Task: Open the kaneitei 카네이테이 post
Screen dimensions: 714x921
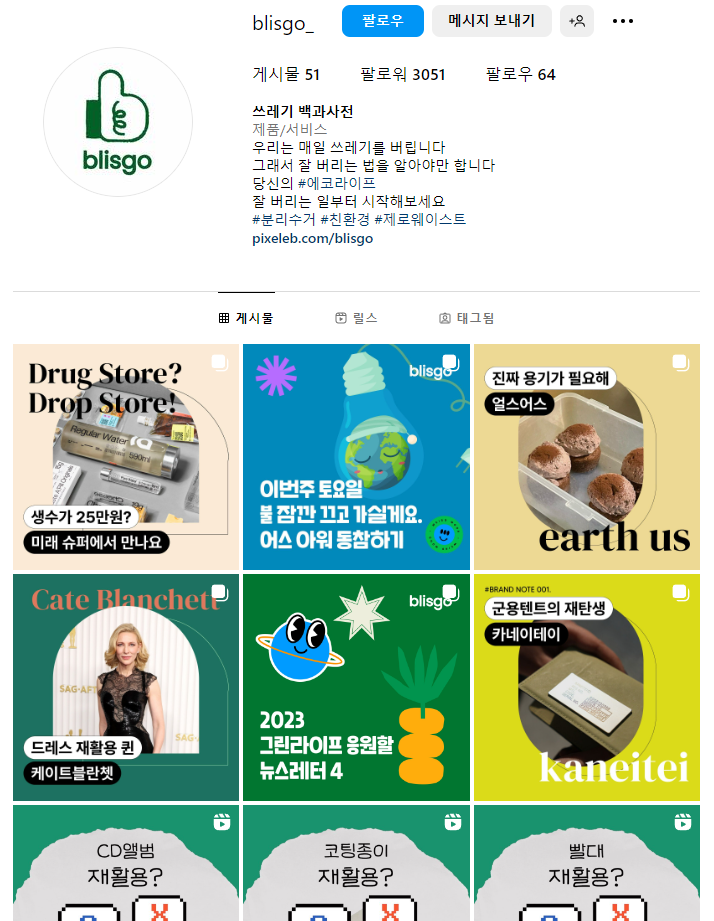Action: [586, 687]
